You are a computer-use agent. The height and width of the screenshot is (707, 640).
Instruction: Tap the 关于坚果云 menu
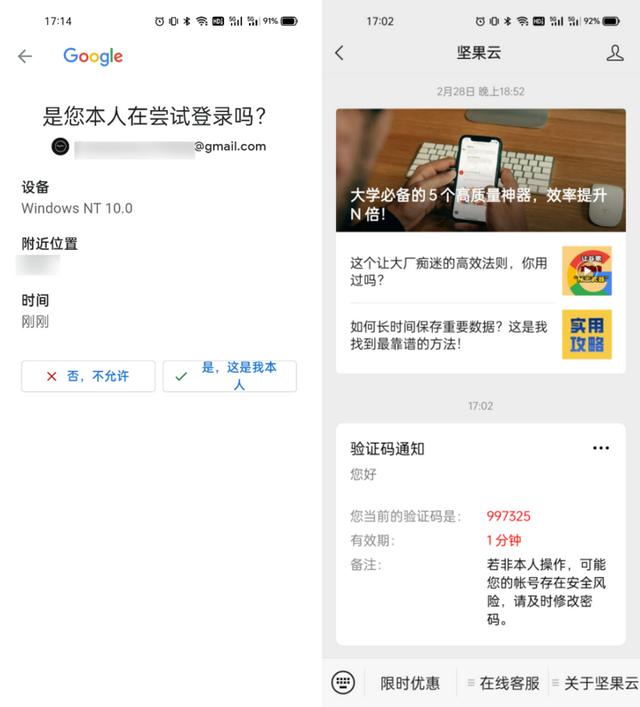[x=599, y=683]
